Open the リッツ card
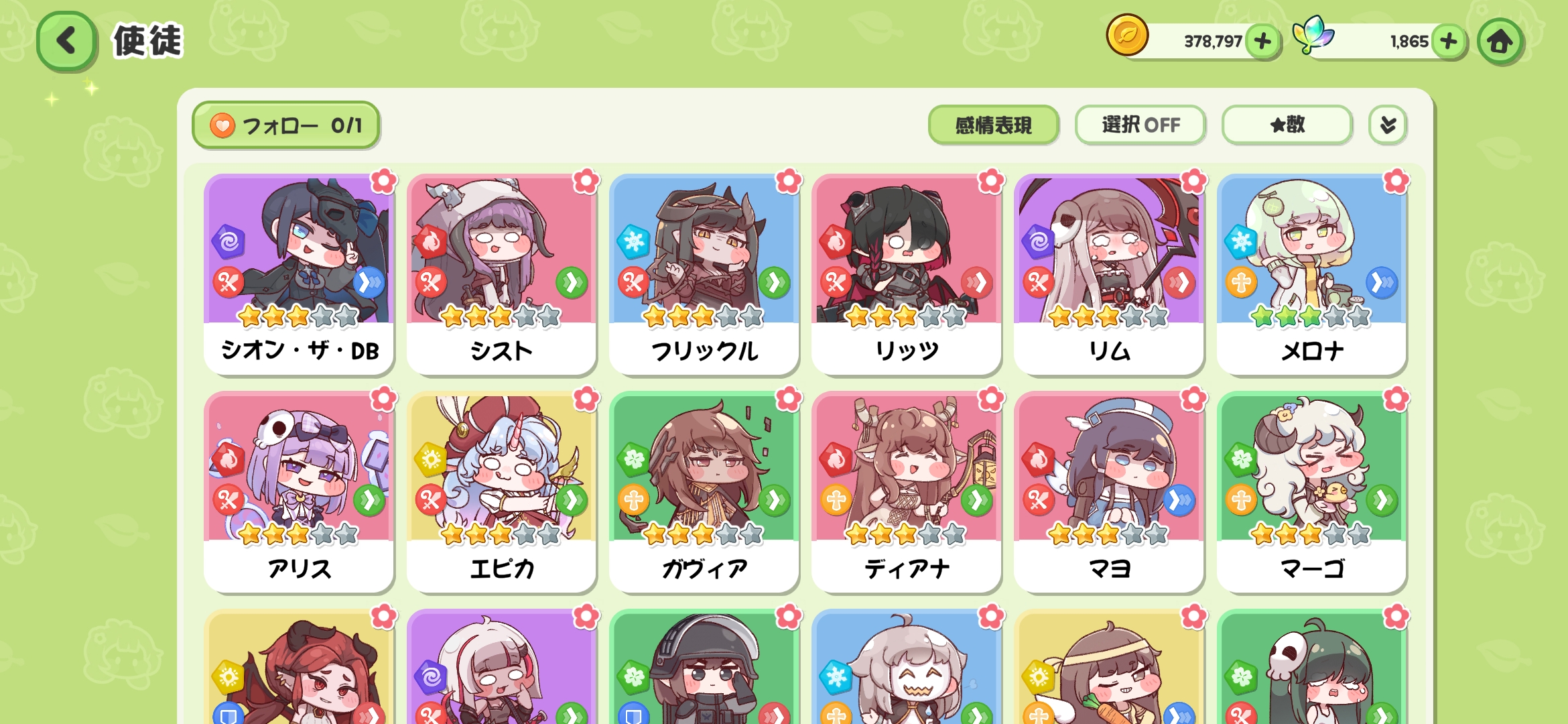Viewport: 1568px width, 724px height. [x=907, y=274]
